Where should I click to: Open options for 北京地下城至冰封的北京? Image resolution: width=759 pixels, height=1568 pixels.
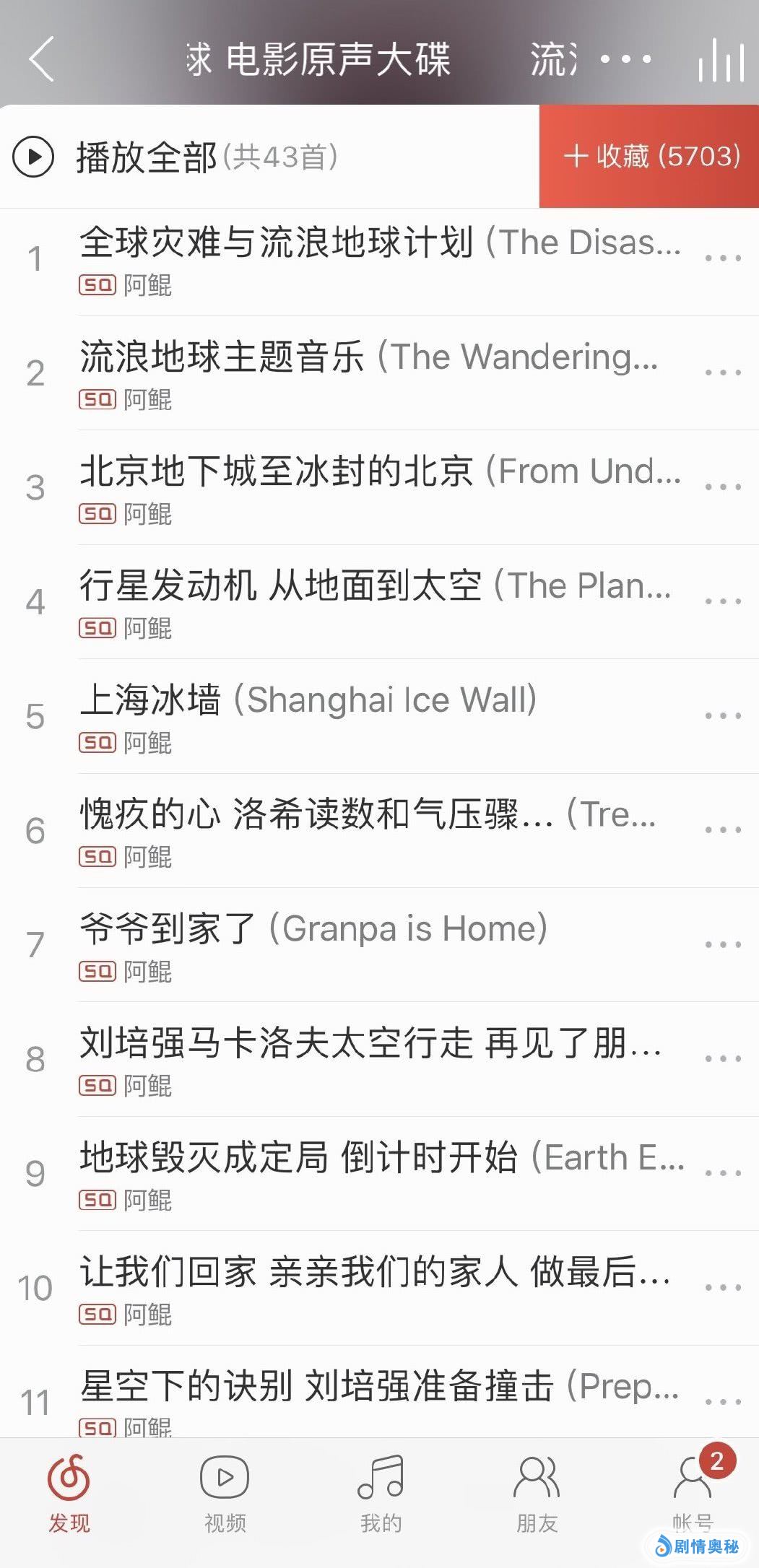coord(723,487)
